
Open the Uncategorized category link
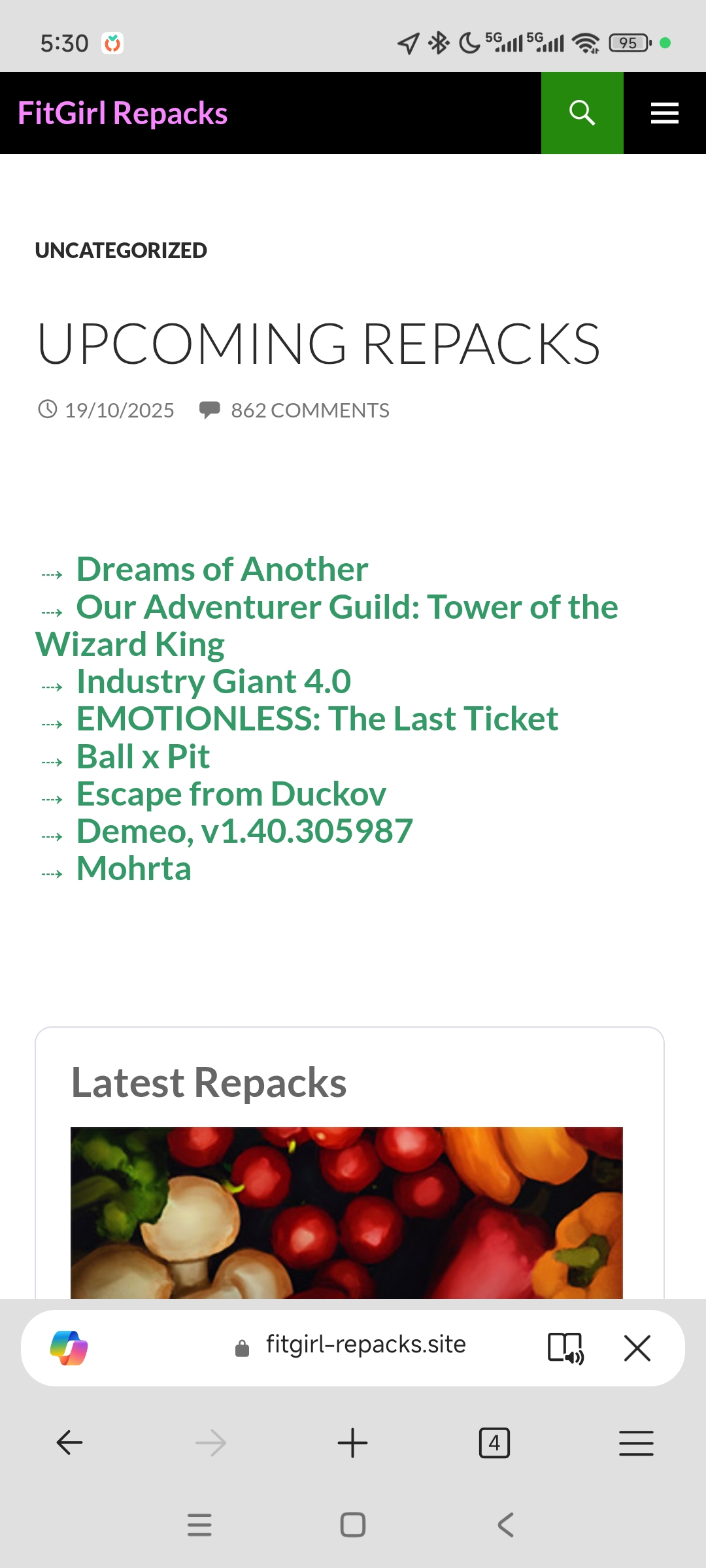point(121,250)
